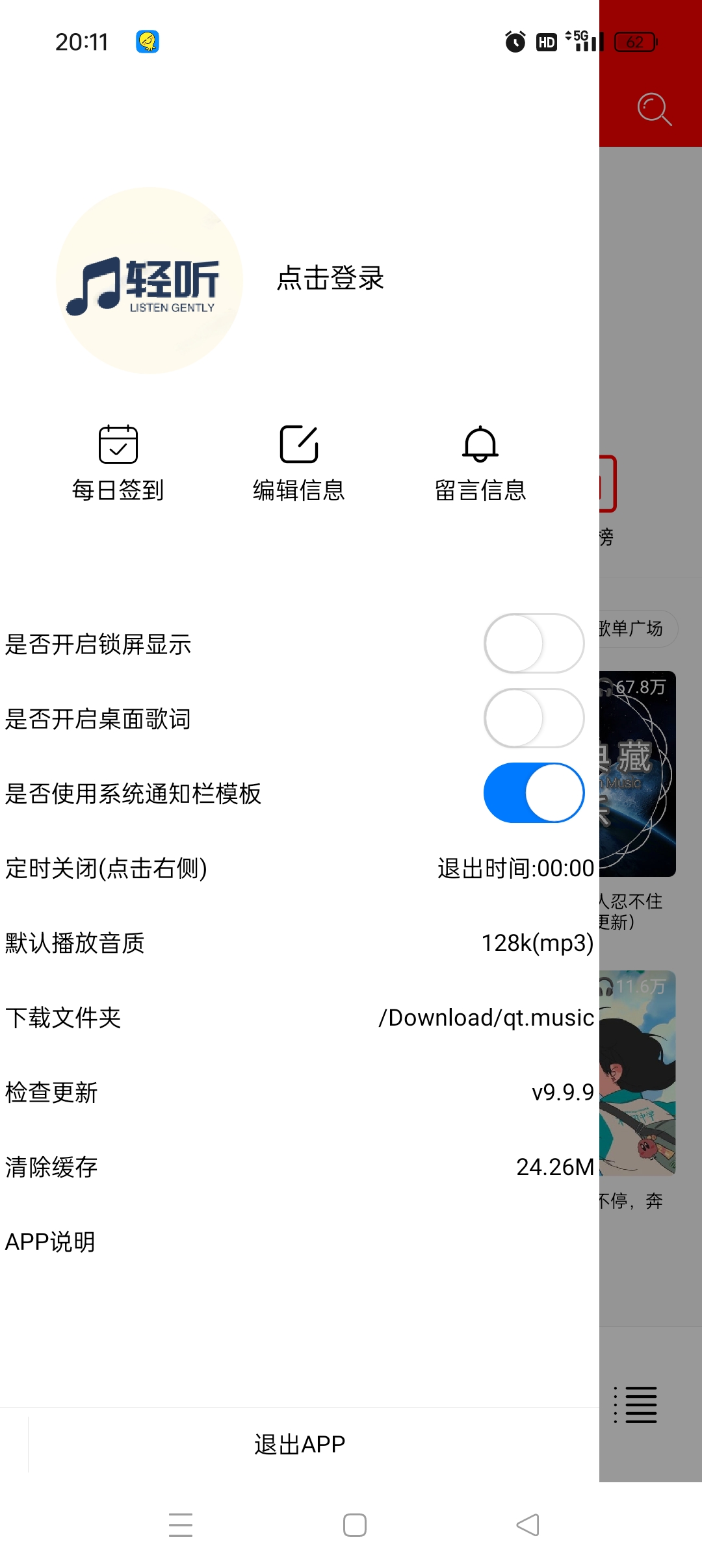Set sleep timer via 退出时间:00:00

(x=515, y=868)
